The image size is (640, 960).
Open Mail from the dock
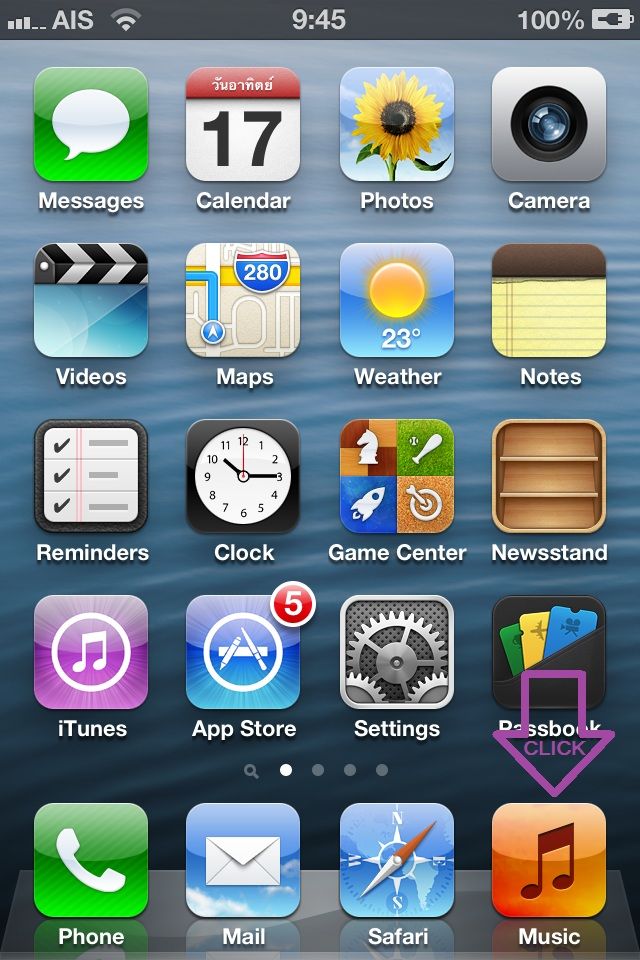pyautogui.click(x=243, y=861)
